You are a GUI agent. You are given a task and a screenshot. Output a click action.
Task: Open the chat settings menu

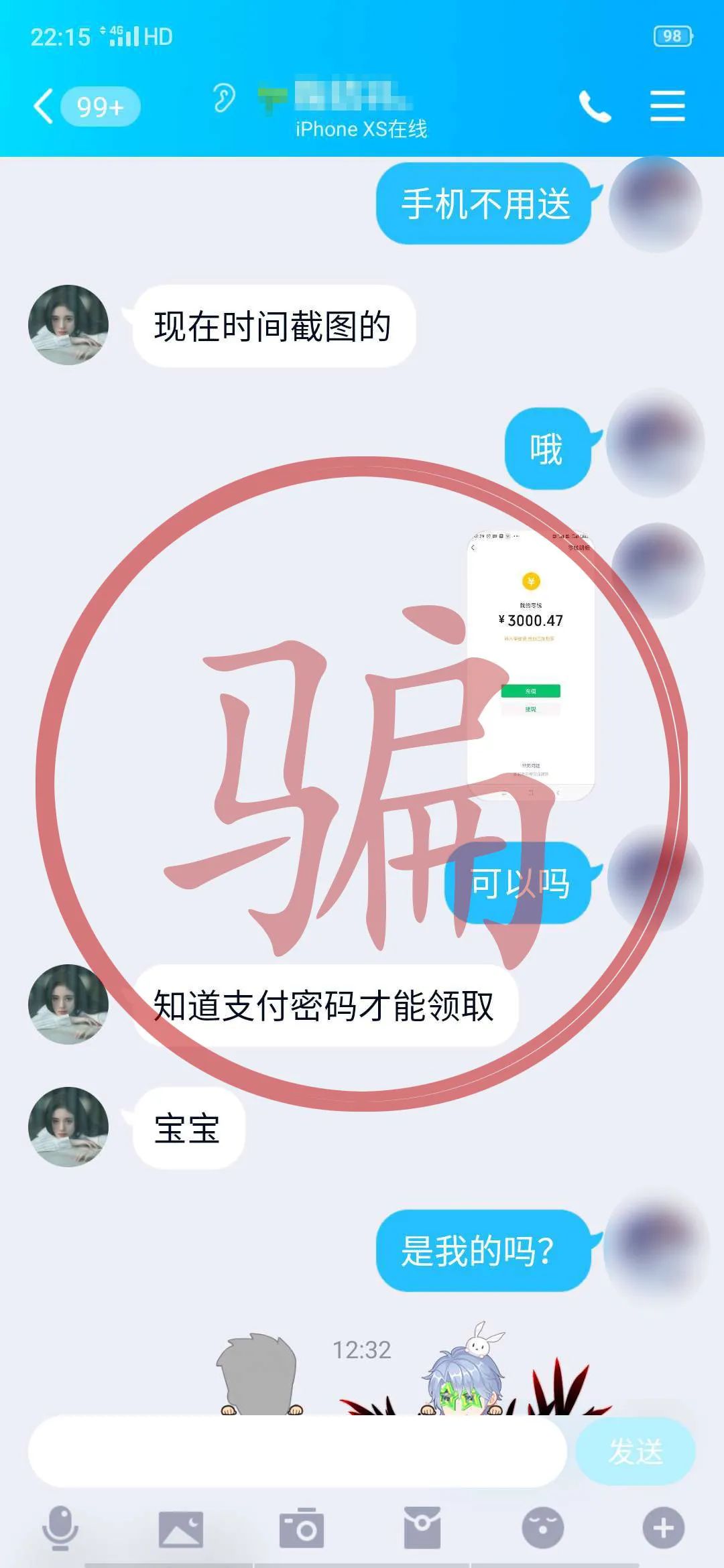(x=668, y=107)
